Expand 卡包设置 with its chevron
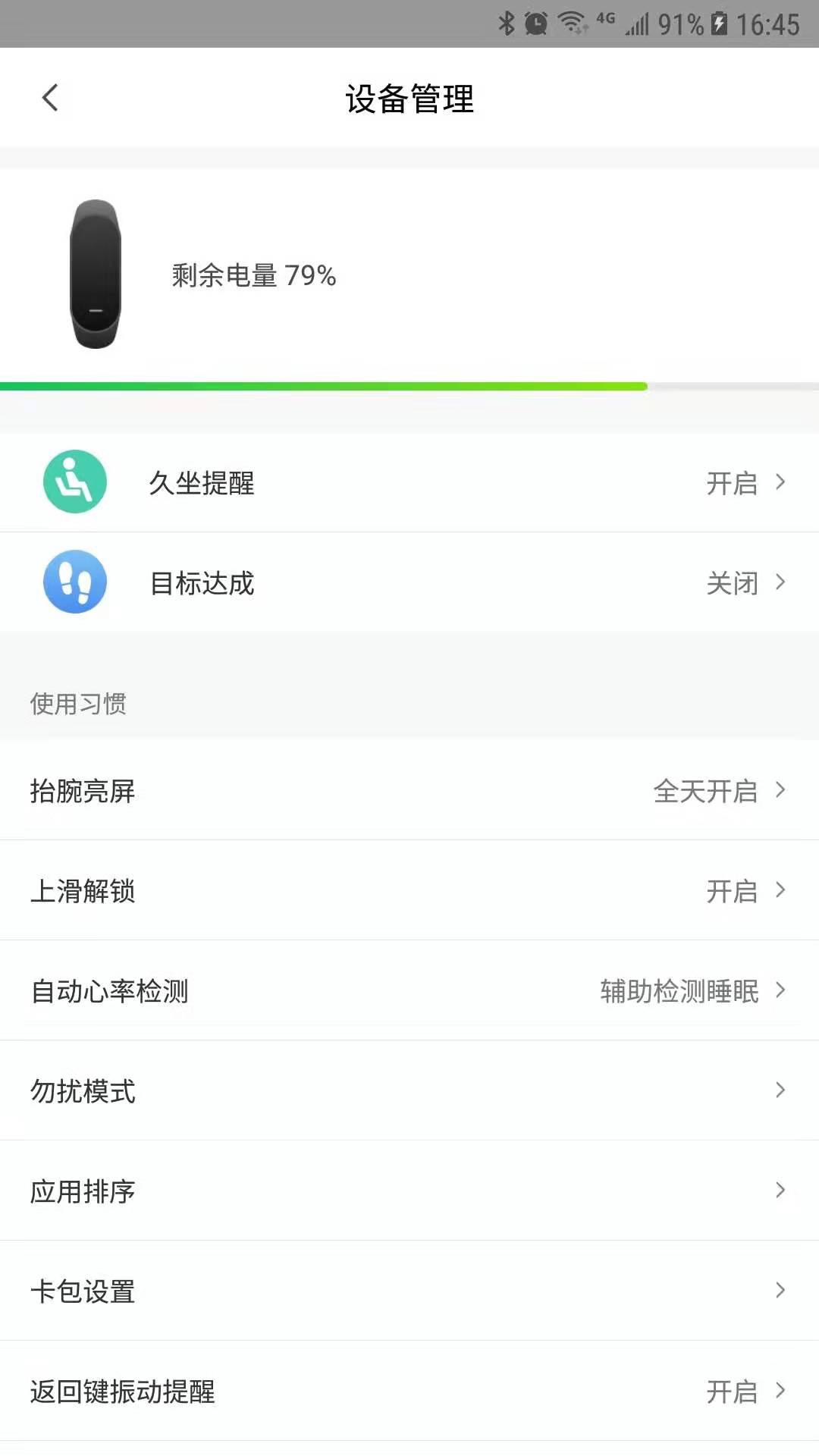The width and height of the screenshot is (819, 1456). 781,1291
